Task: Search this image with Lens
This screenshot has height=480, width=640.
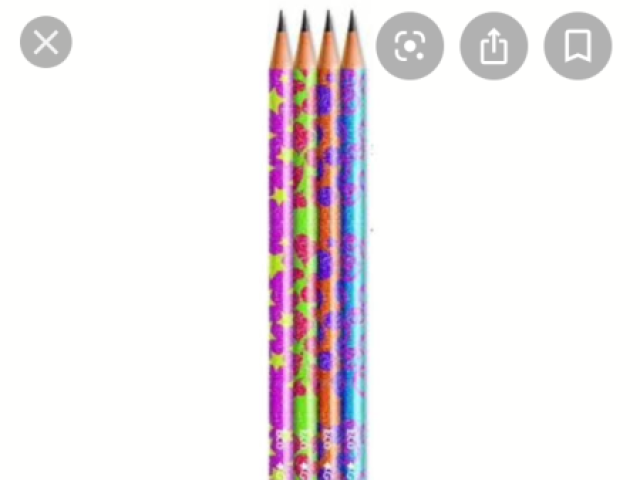Action: (409, 46)
